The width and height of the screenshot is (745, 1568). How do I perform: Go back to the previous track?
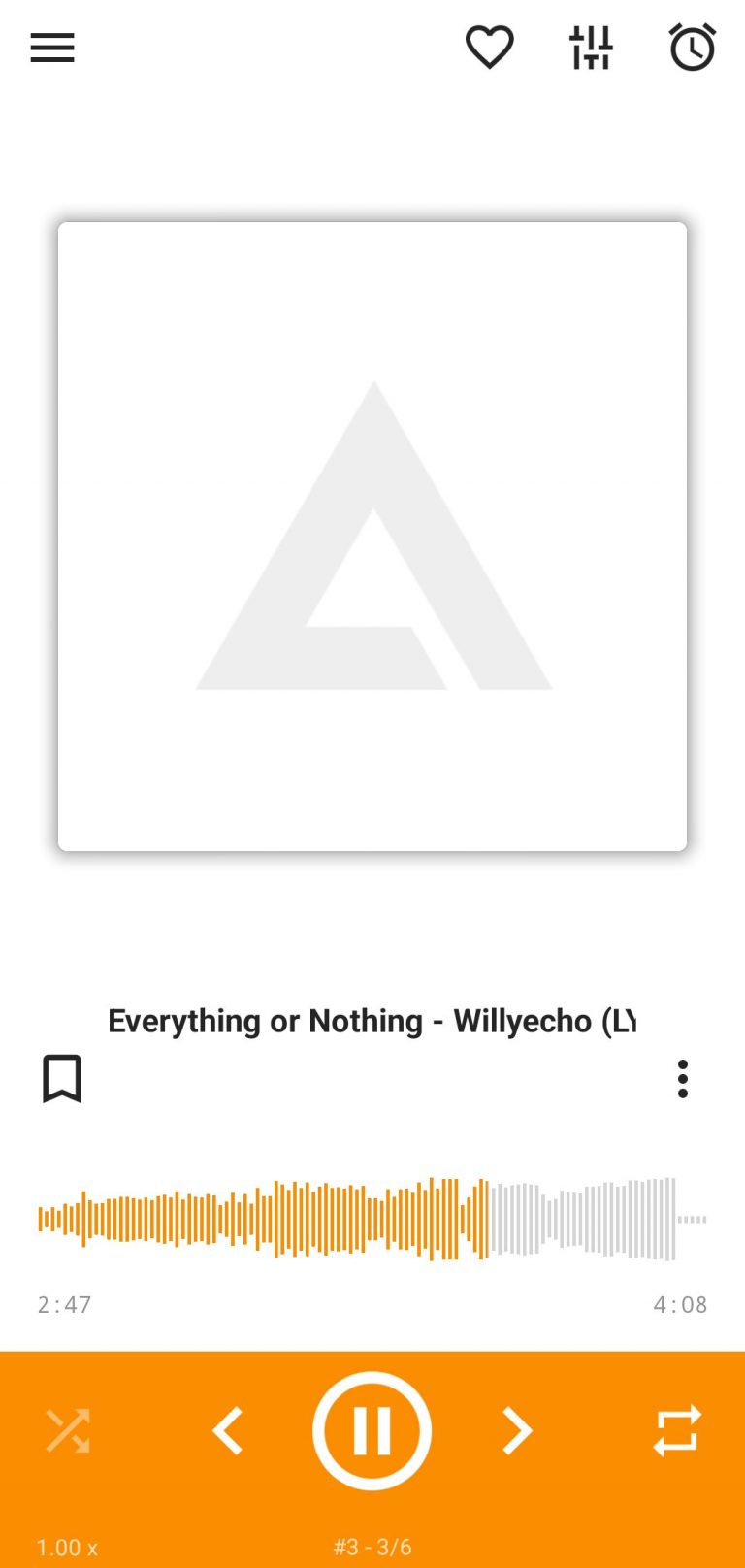[x=227, y=1430]
